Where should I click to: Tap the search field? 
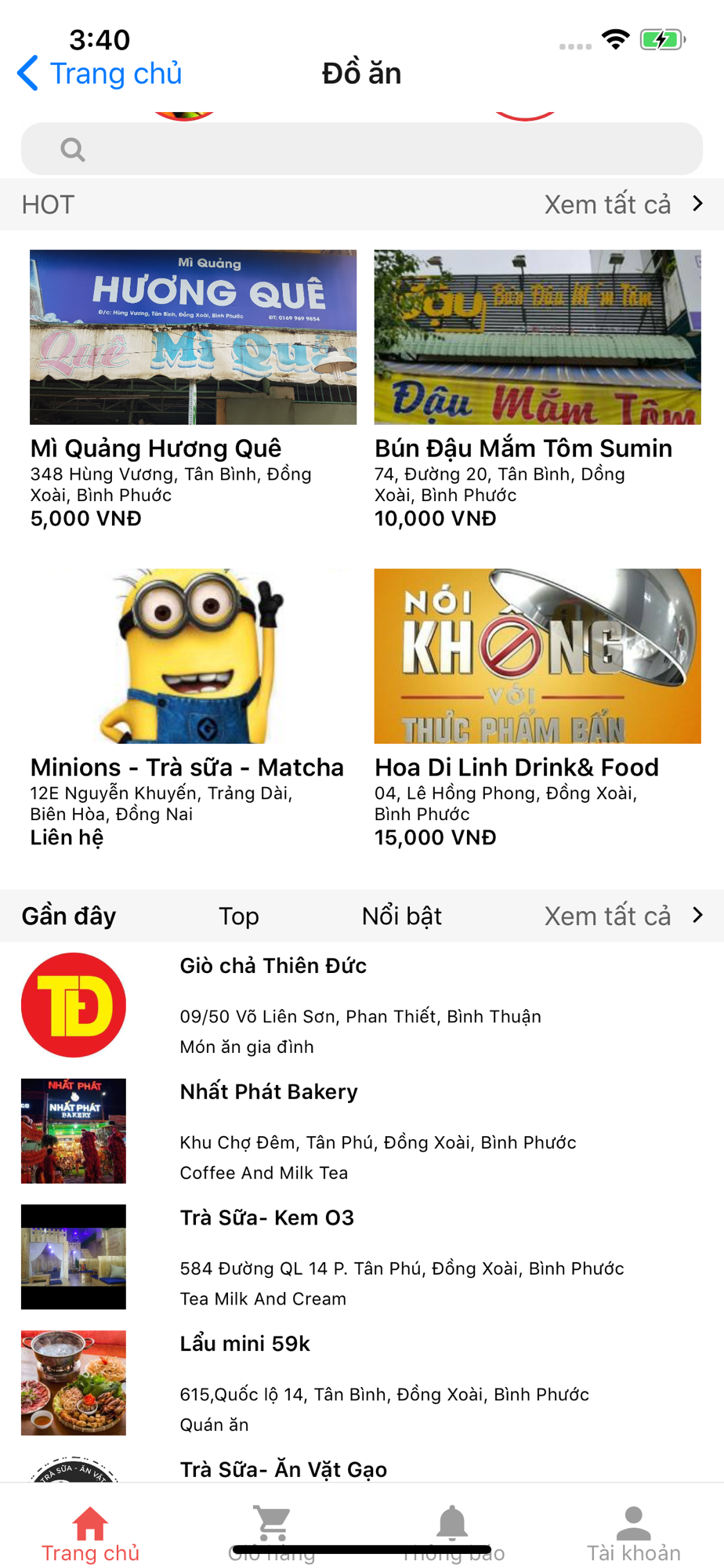coord(362,149)
